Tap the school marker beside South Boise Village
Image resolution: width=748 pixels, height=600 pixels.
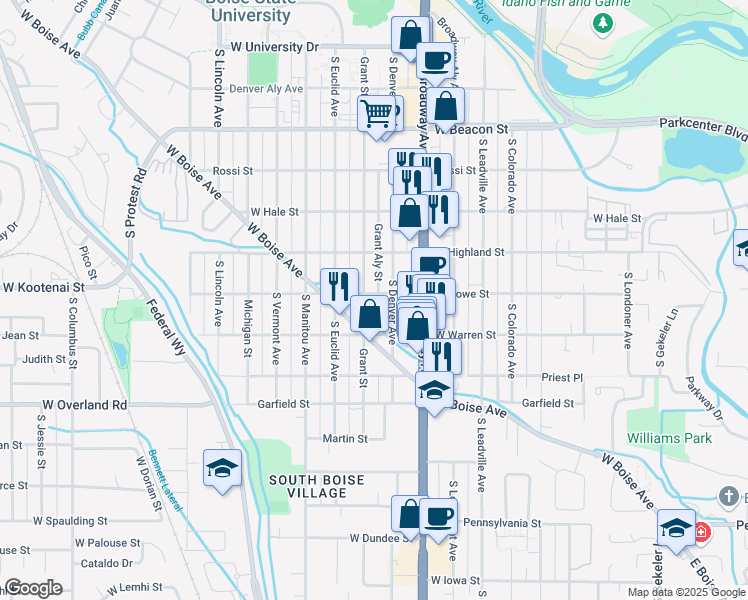click(x=222, y=469)
